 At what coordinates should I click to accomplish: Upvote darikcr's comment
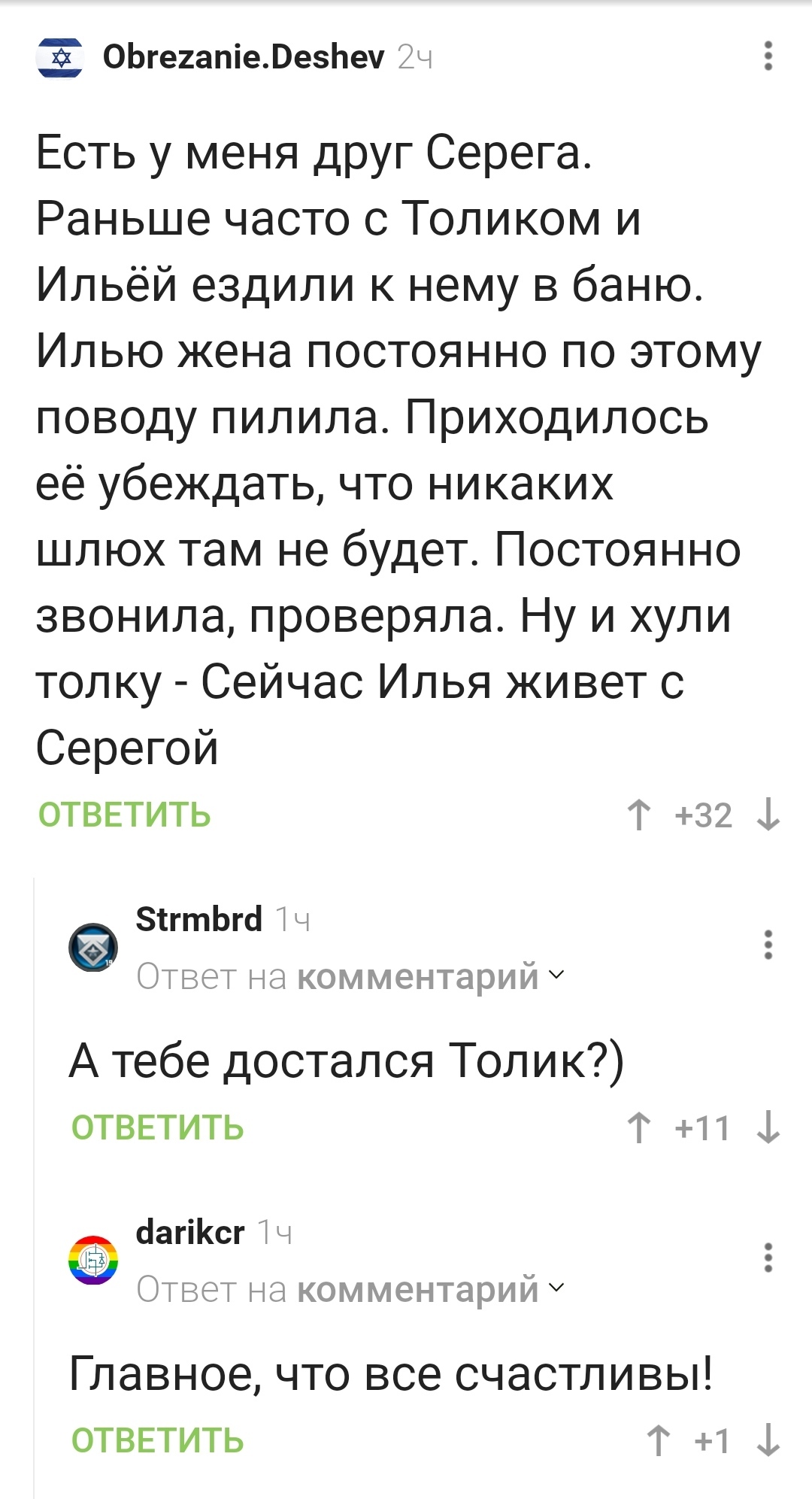click(x=659, y=1441)
